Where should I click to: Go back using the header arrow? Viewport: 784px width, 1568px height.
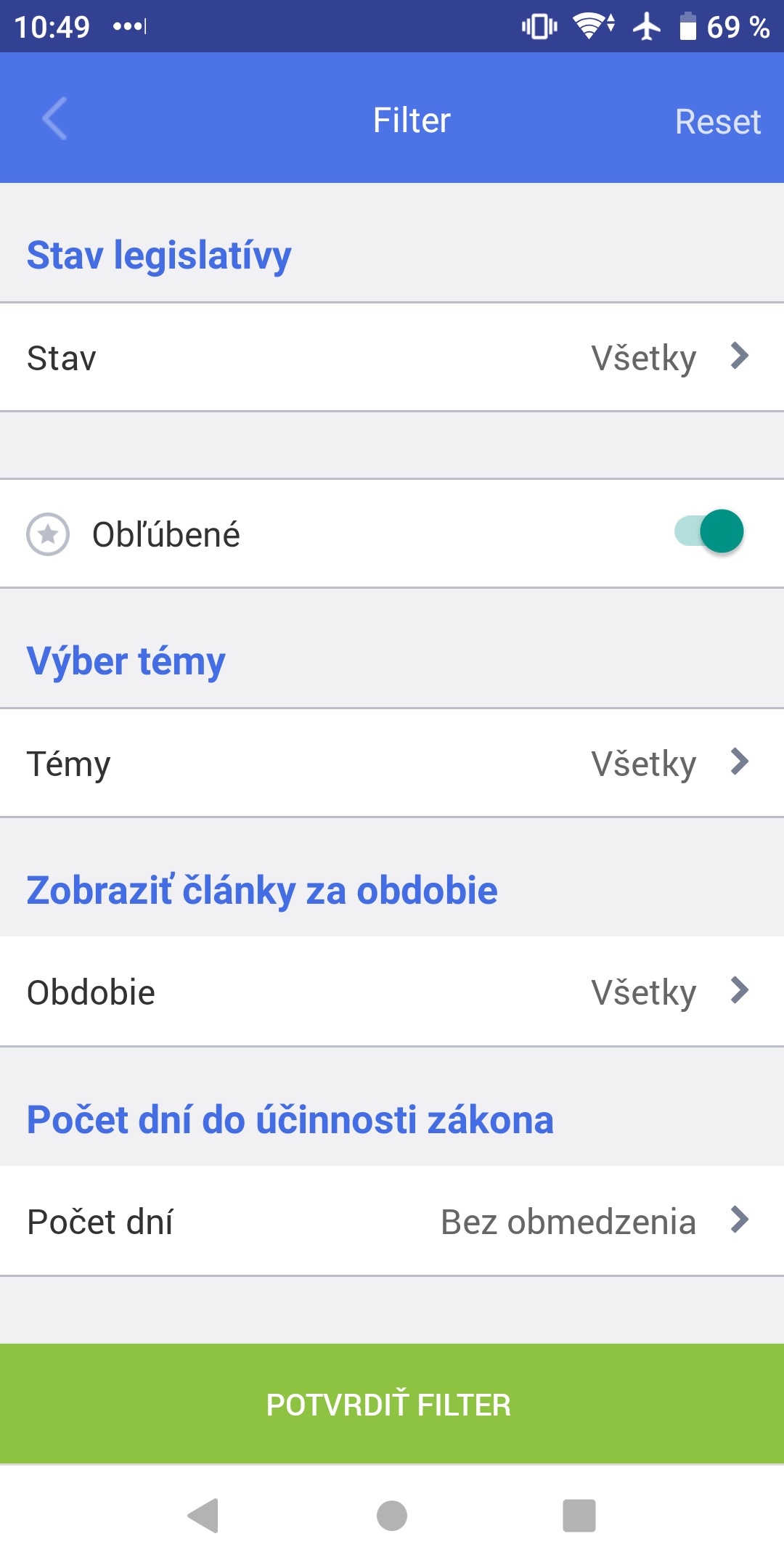[x=54, y=118]
